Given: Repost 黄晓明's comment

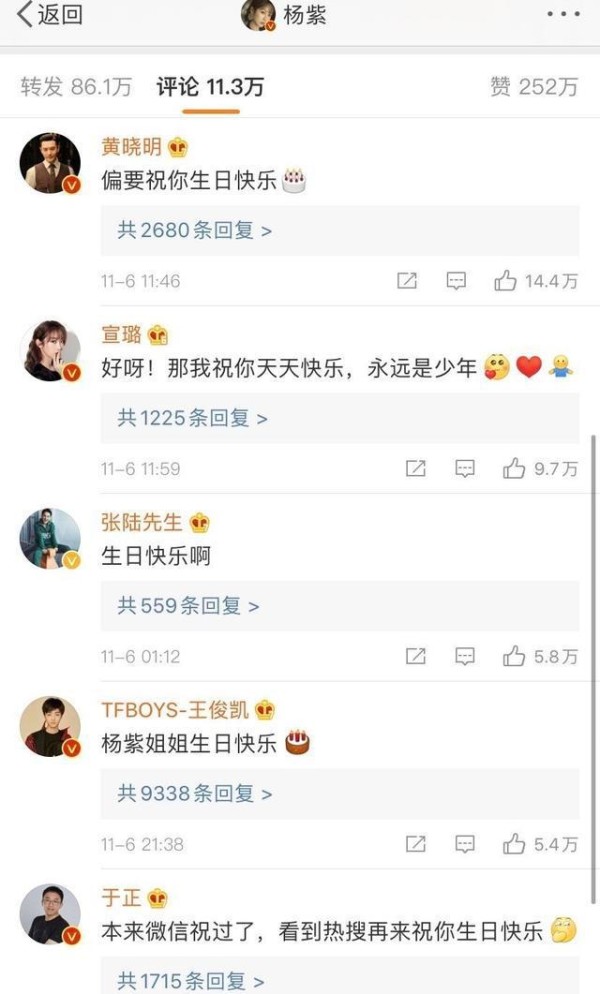Looking at the screenshot, I should pyautogui.click(x=407, y=281).
